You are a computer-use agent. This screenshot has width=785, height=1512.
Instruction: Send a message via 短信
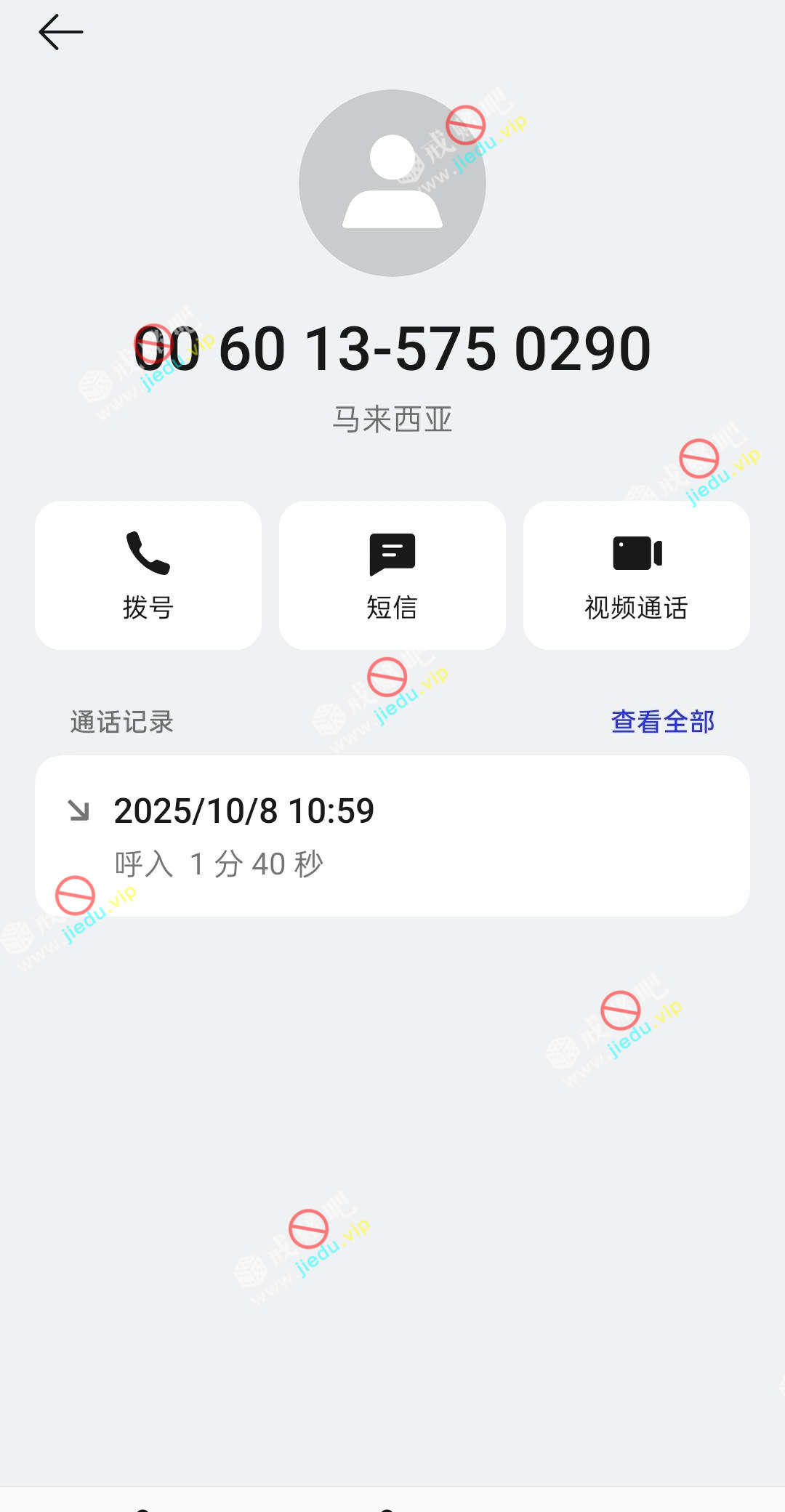[x=392, y=575]
